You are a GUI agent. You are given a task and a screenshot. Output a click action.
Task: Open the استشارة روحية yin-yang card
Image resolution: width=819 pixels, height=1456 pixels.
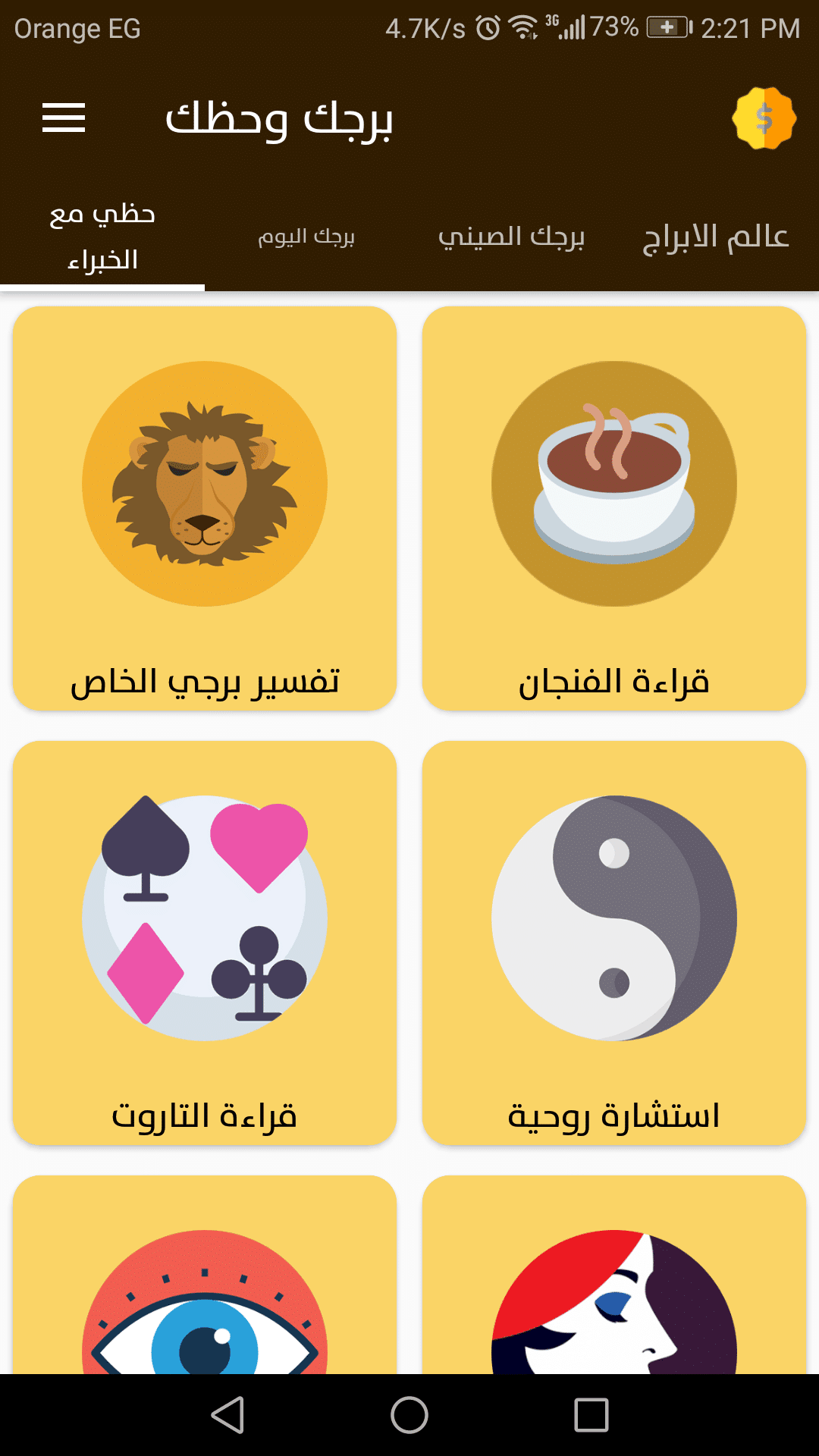[x=613, y=943]
